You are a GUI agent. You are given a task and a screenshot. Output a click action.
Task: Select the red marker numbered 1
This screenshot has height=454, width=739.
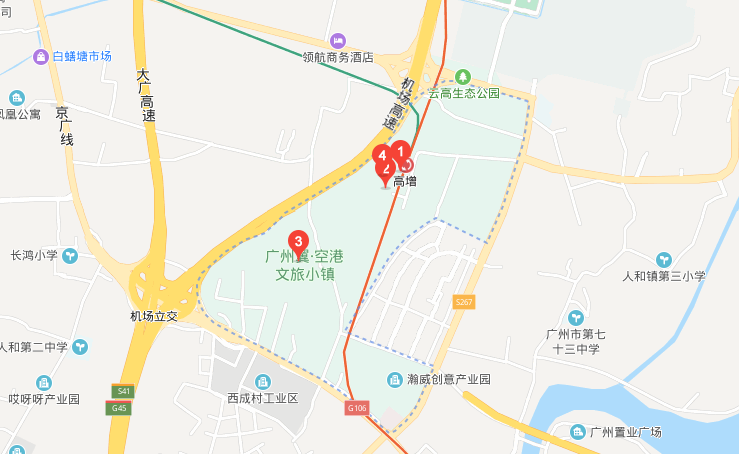400,151
